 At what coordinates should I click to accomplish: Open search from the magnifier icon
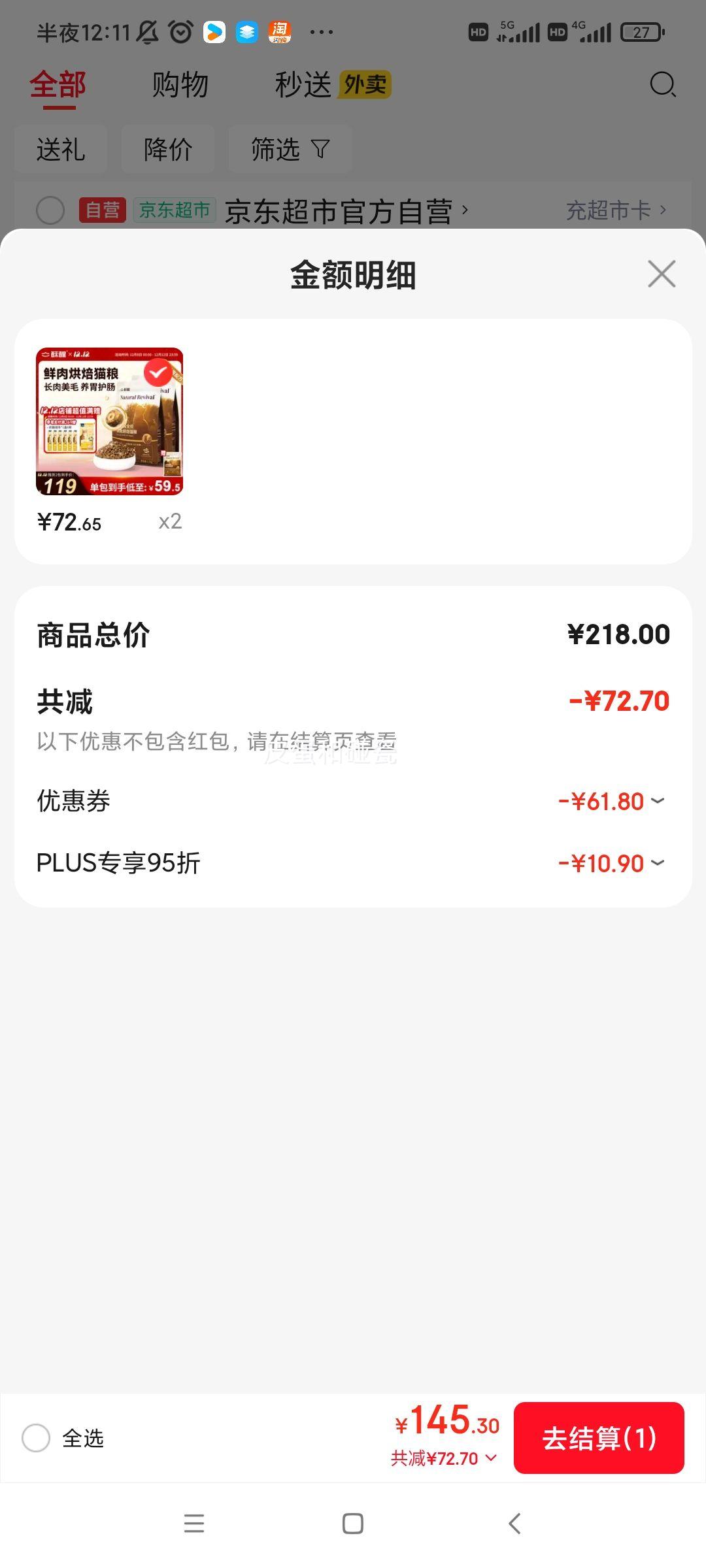pos(663,85)
